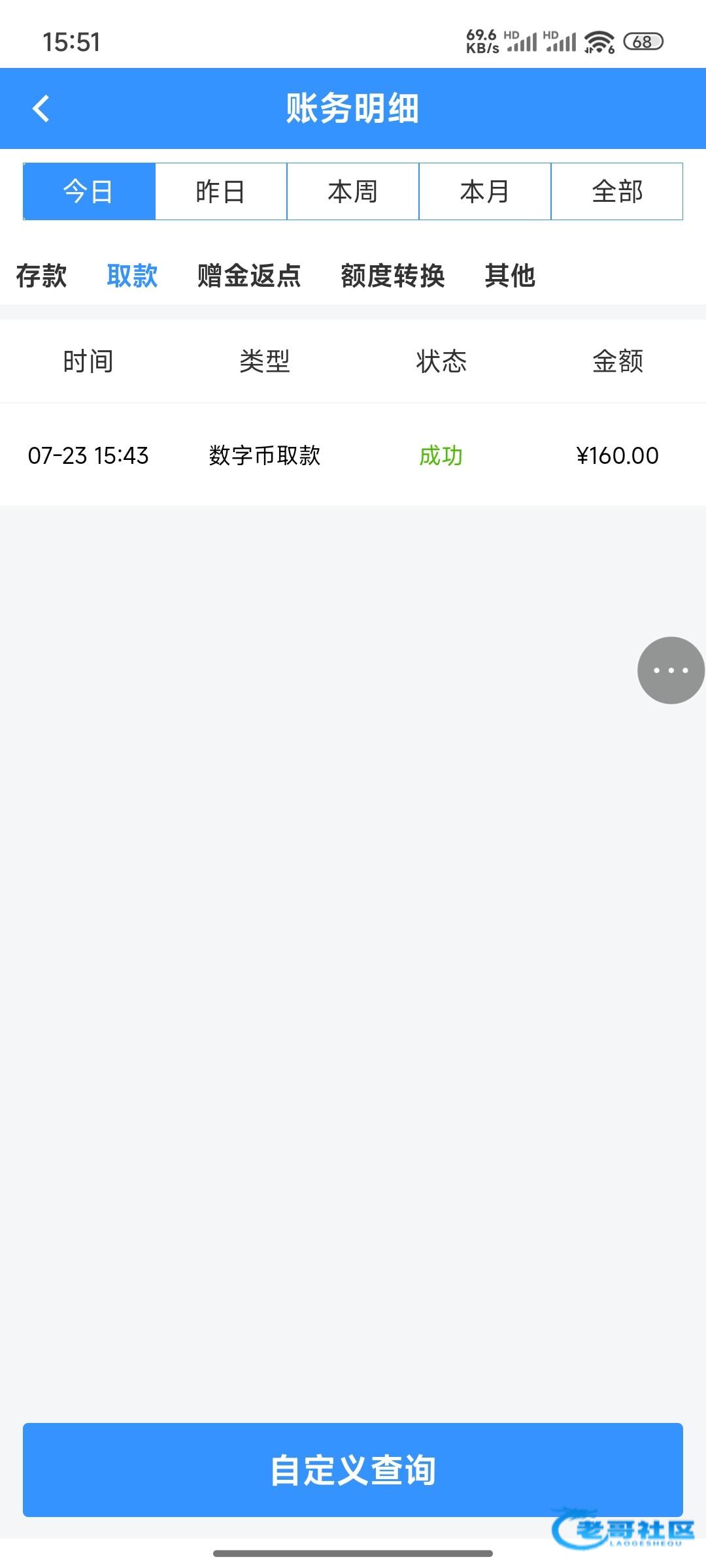View 全部 transaction history
706x1568 pixels.
617,191
